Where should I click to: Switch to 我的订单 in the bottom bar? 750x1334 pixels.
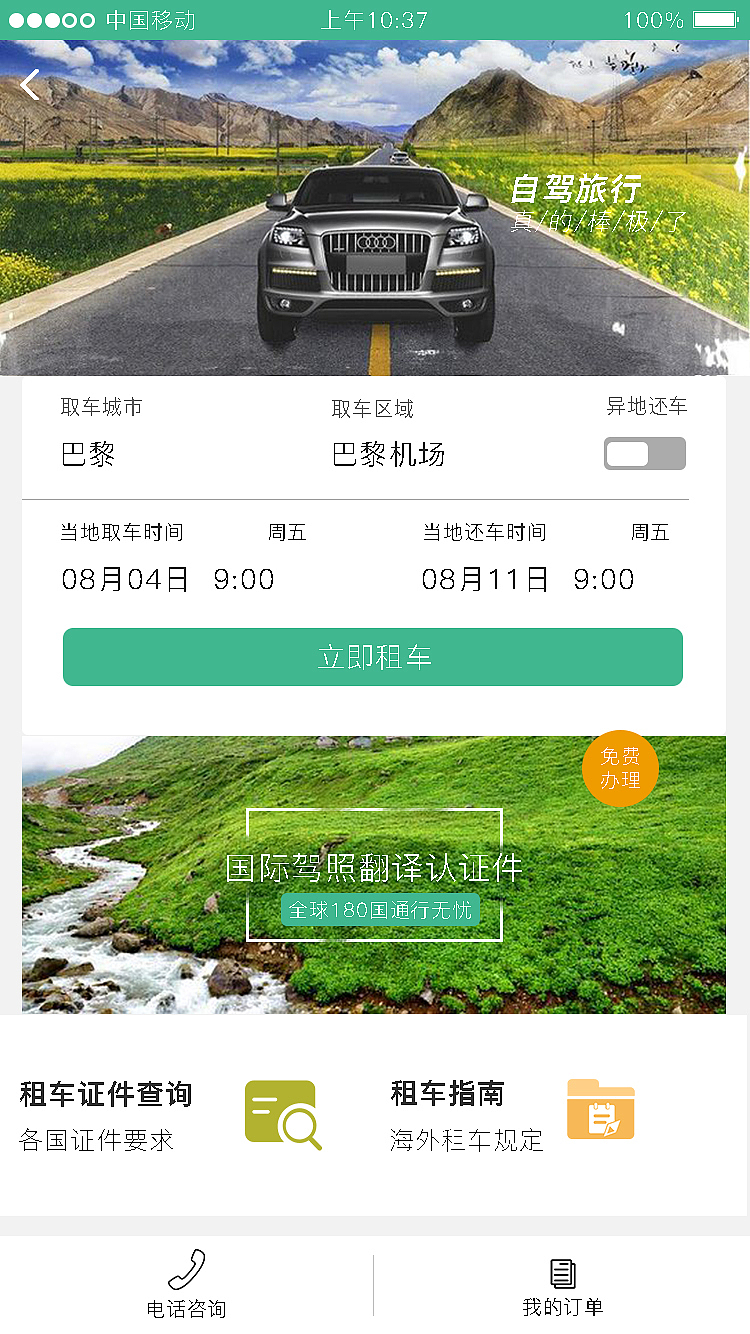pyautogui.click(x=562, y=1305)
